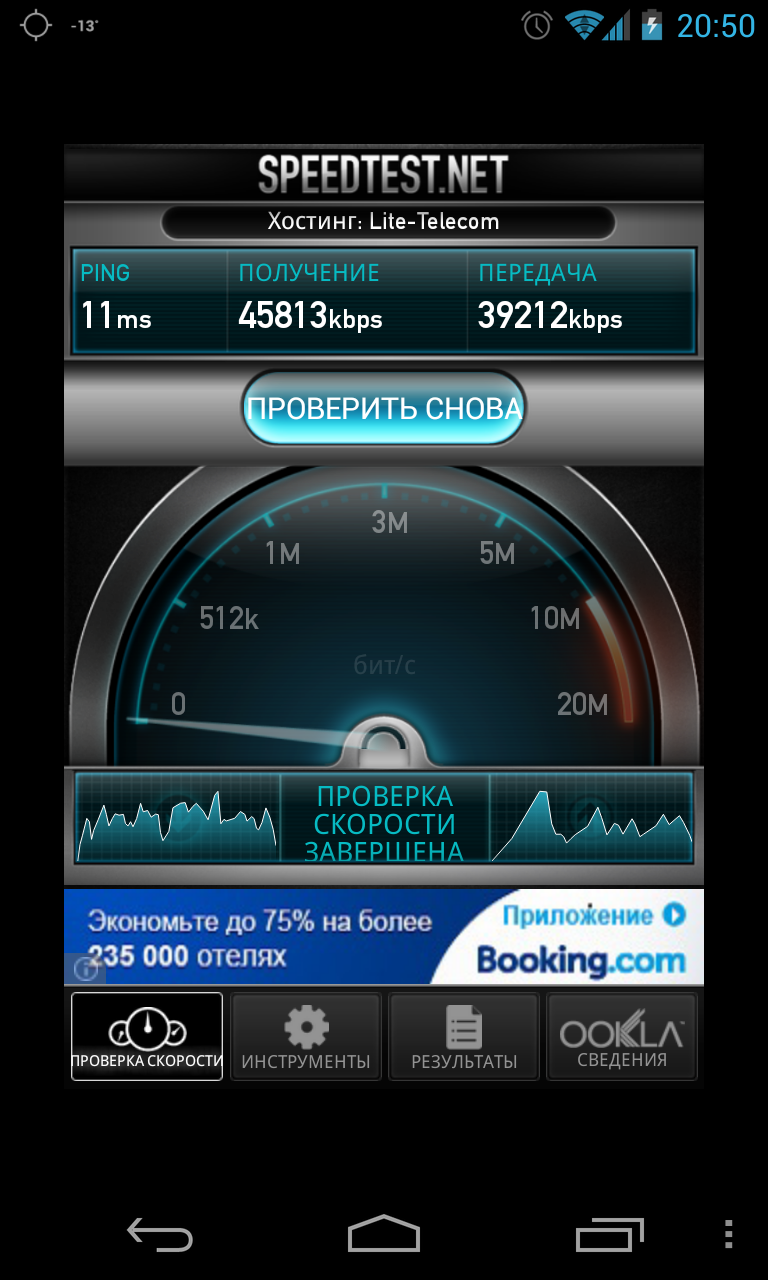
Task: Open the system overflow menu dots
Action: click(x=728, y=1235)
